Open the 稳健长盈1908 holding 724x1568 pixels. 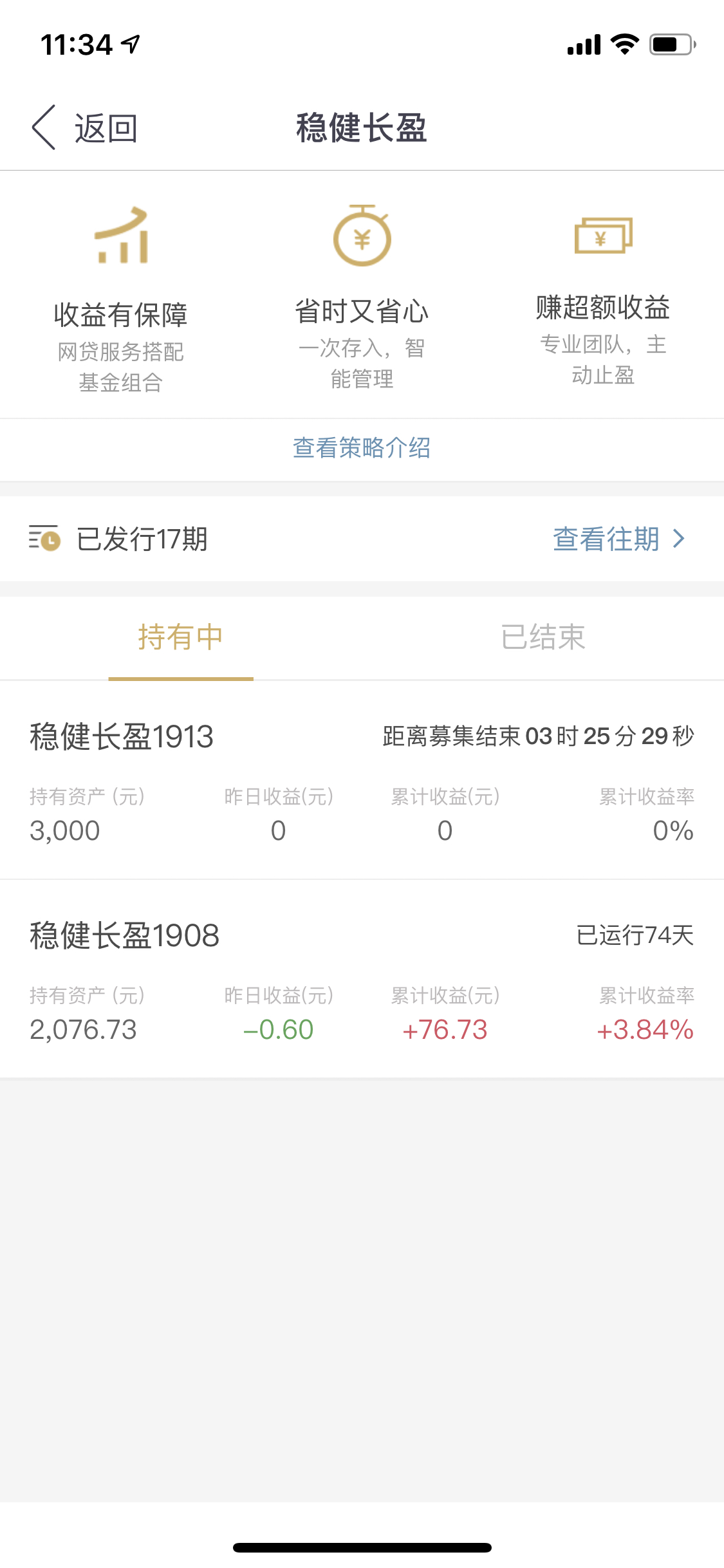[362, 979]
